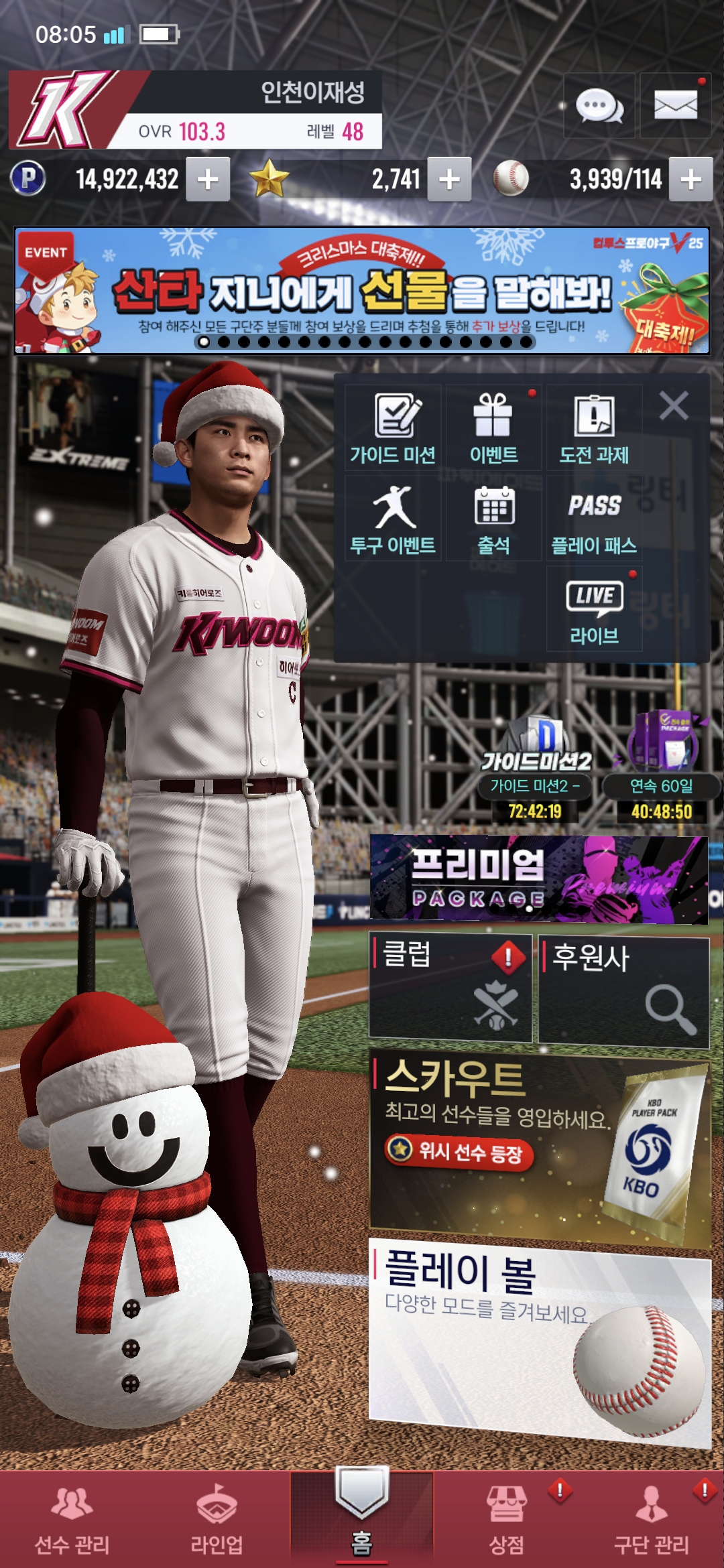Open the 프리미엄 PACKAGE banner
Viewport: 724px width, 1568px height.
coord(539,878)
